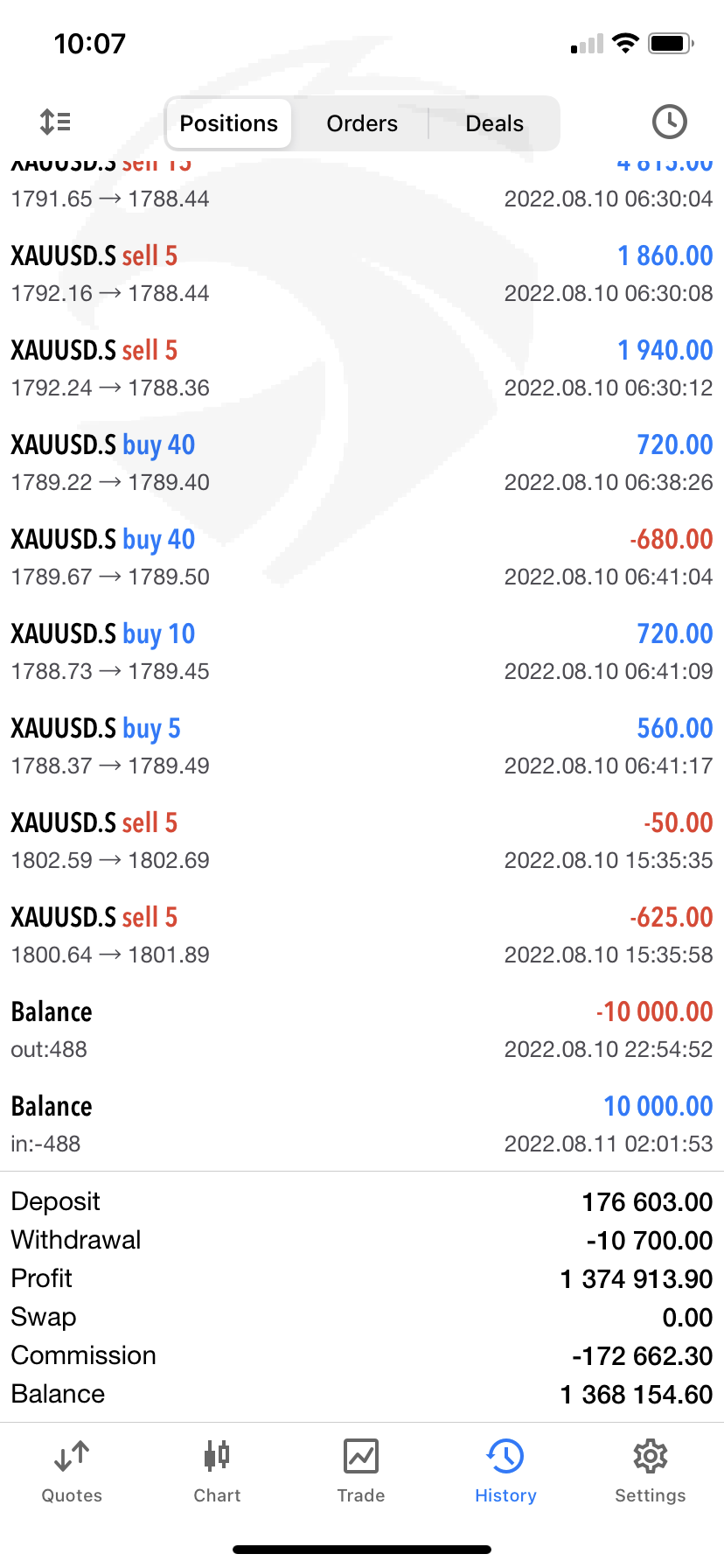The height and width of the screenshot is (1568, 724).
Task: Open the buy 40 position with -680.00
Action: pyautogui.click(x=362, y=557)
